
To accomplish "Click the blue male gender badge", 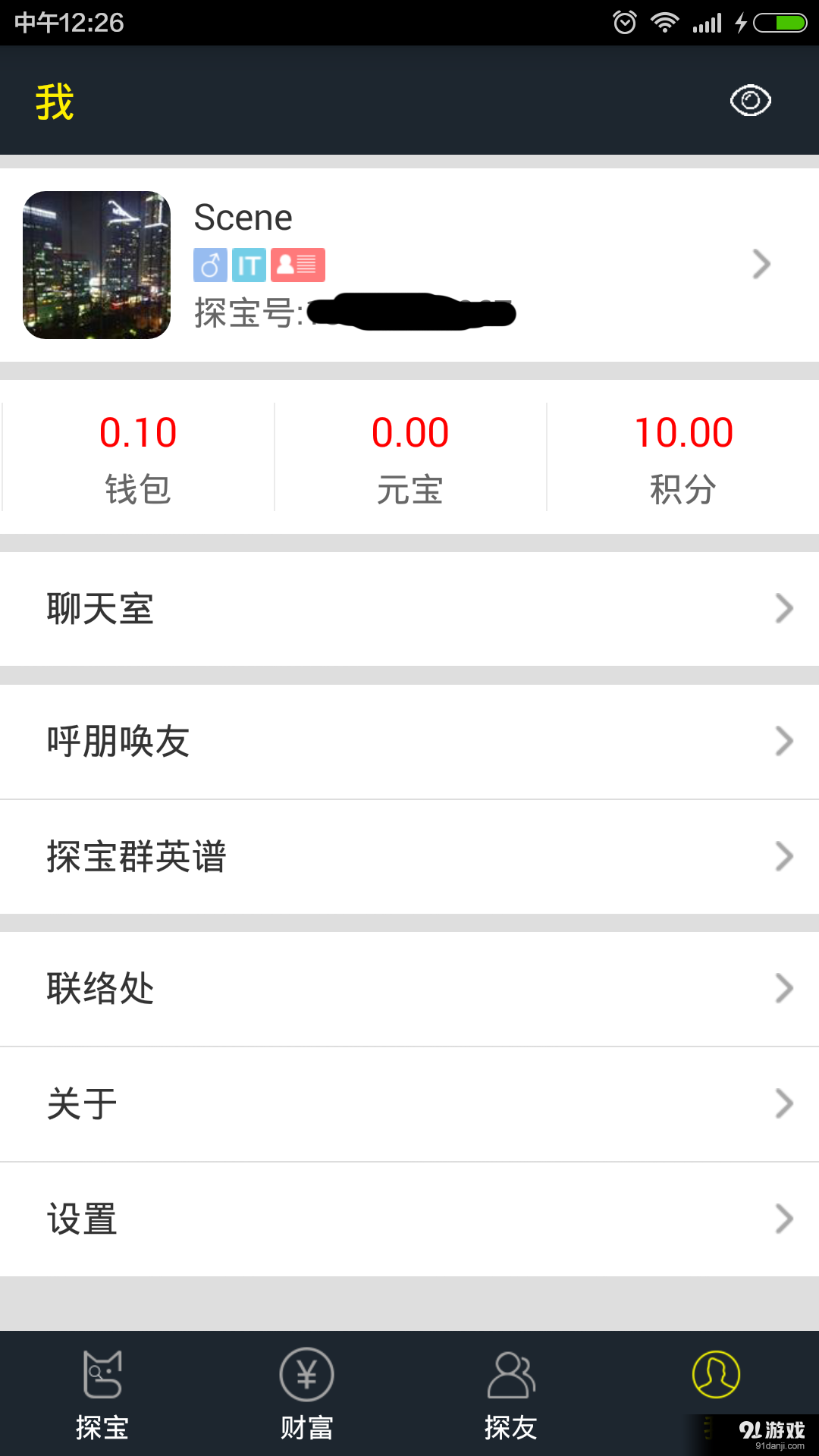I will [210, 265].
